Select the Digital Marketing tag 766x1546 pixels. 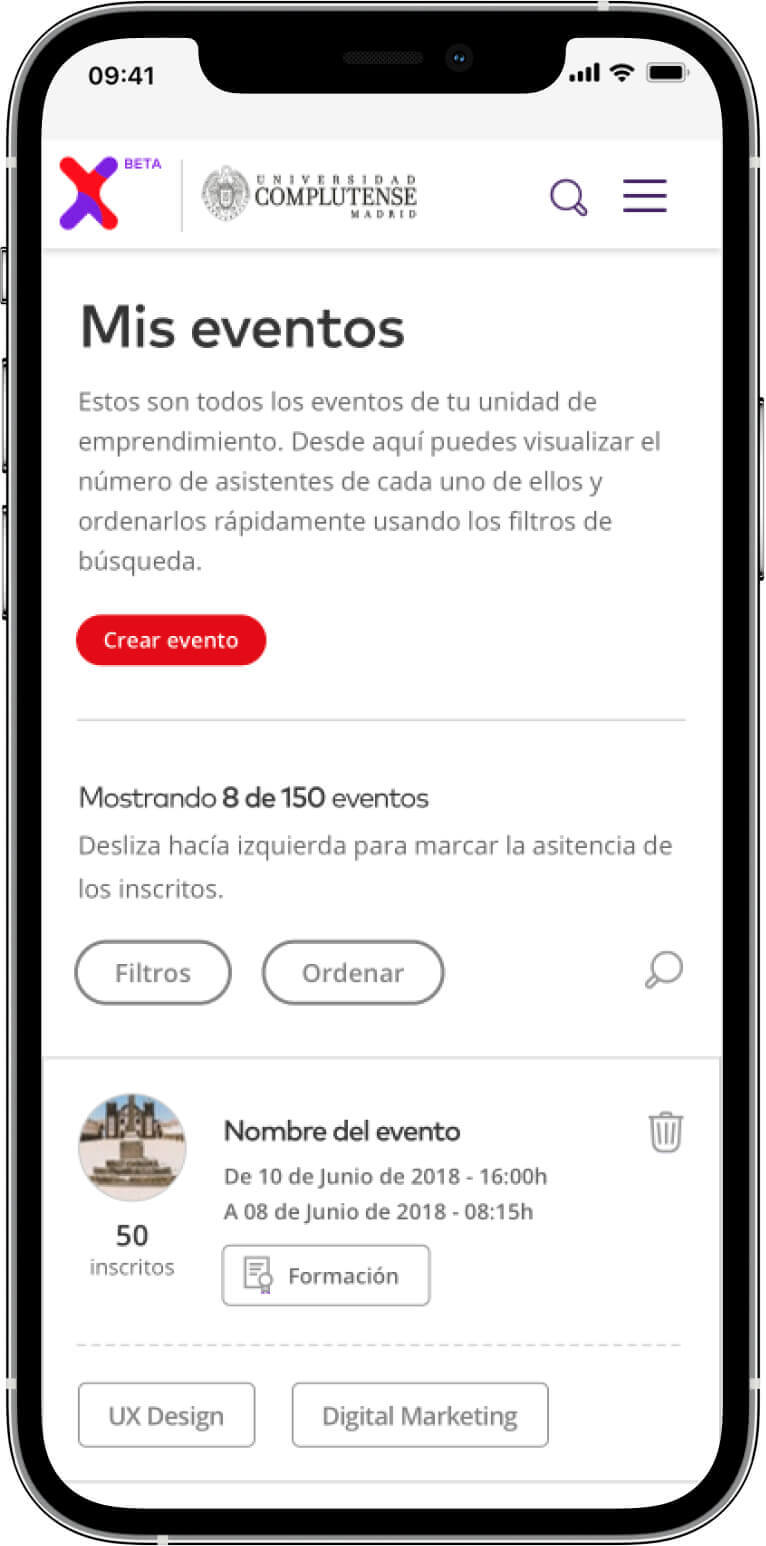(420, 1415)
